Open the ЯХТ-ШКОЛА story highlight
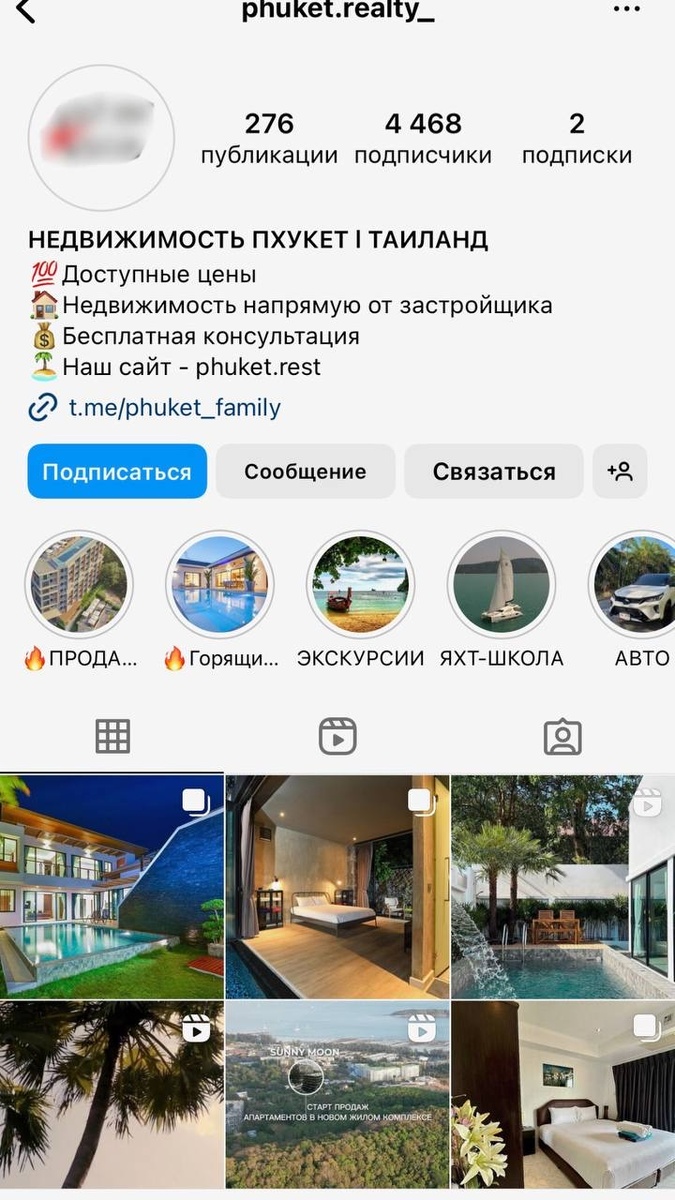The width and height of the screenshot is (675, 1200). click(501, 585)
